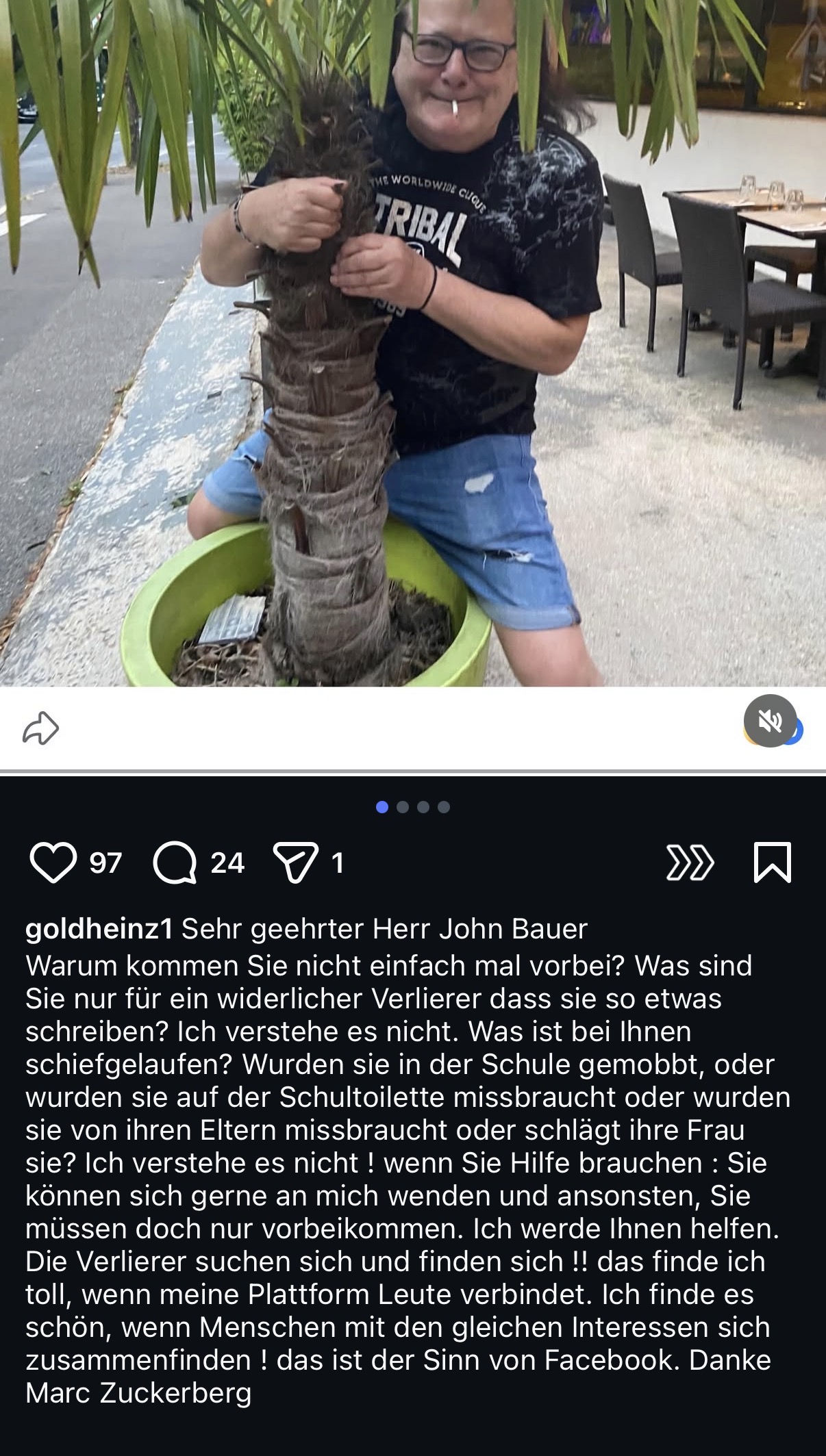Open the photo of the man with the palm
Image resolution: width=826 pixels, height=1456 pixels.
pyautogui.click(x=413, y=342)
